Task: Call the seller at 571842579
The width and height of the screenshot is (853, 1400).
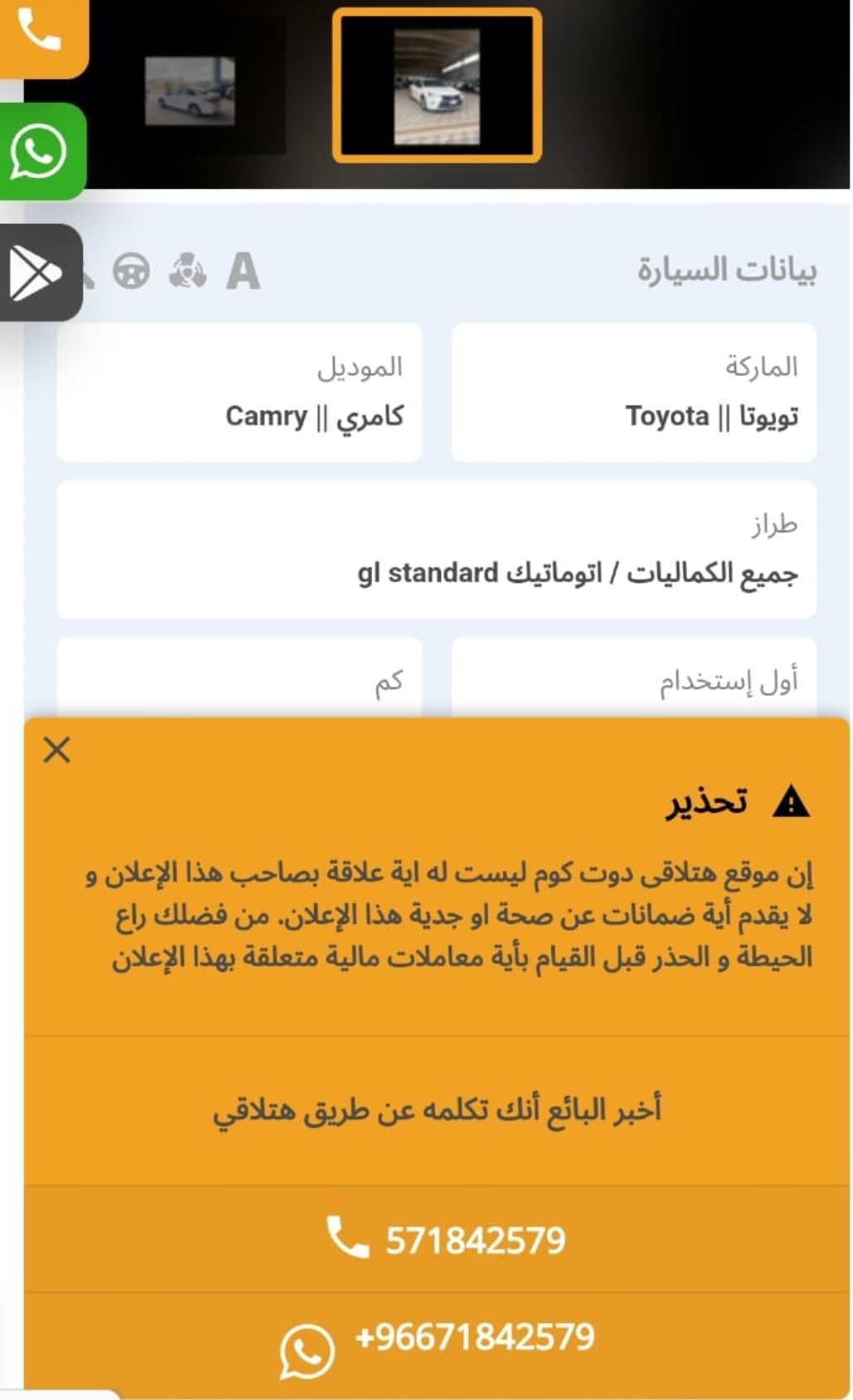Action: pyautogui.click(x=437, y=1239)
